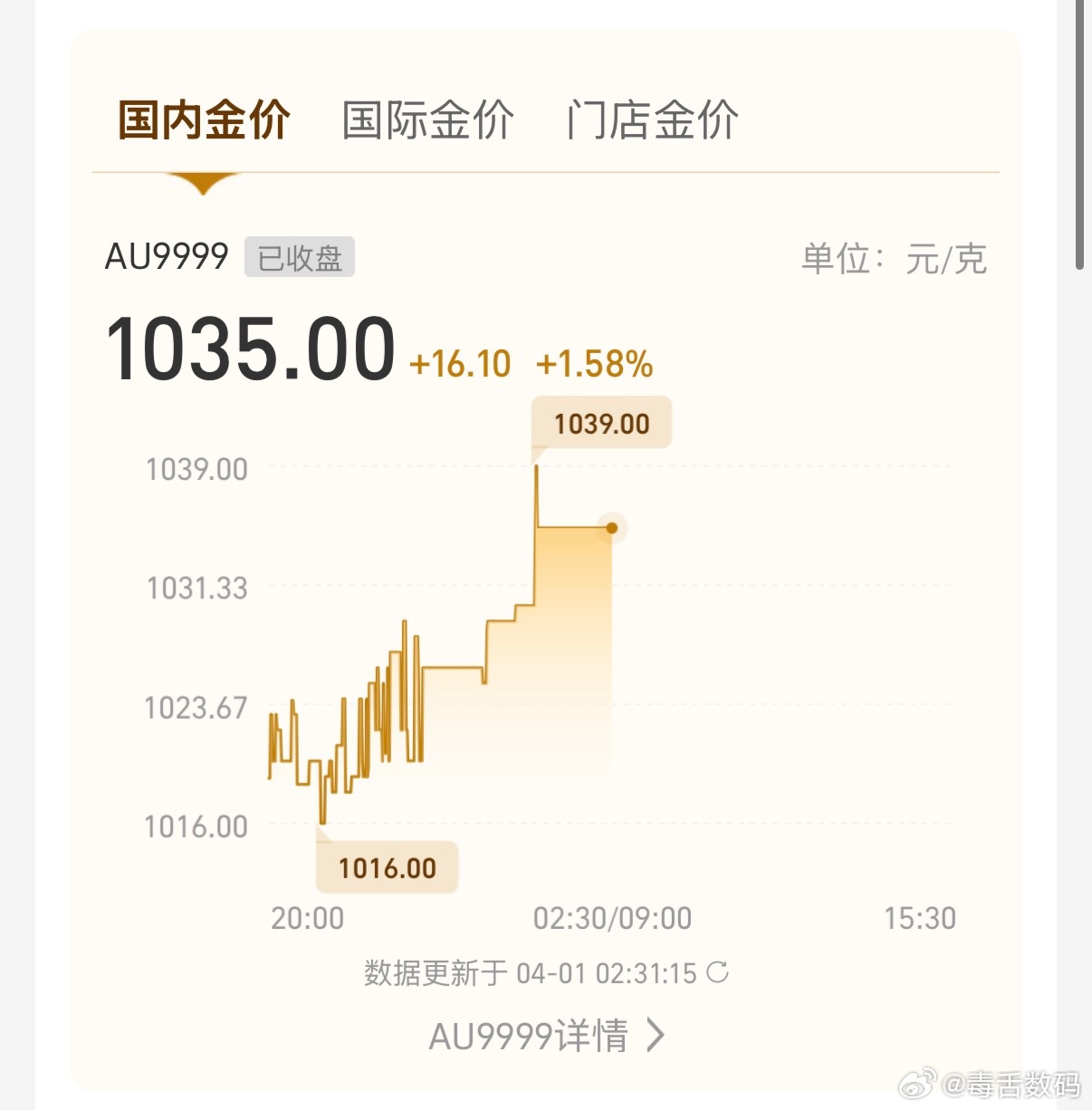The height and width of the screenshot is (1110, 1092).
Task: Click the 已收盘 status badge beside AU9999
Action: pos(300,257)
